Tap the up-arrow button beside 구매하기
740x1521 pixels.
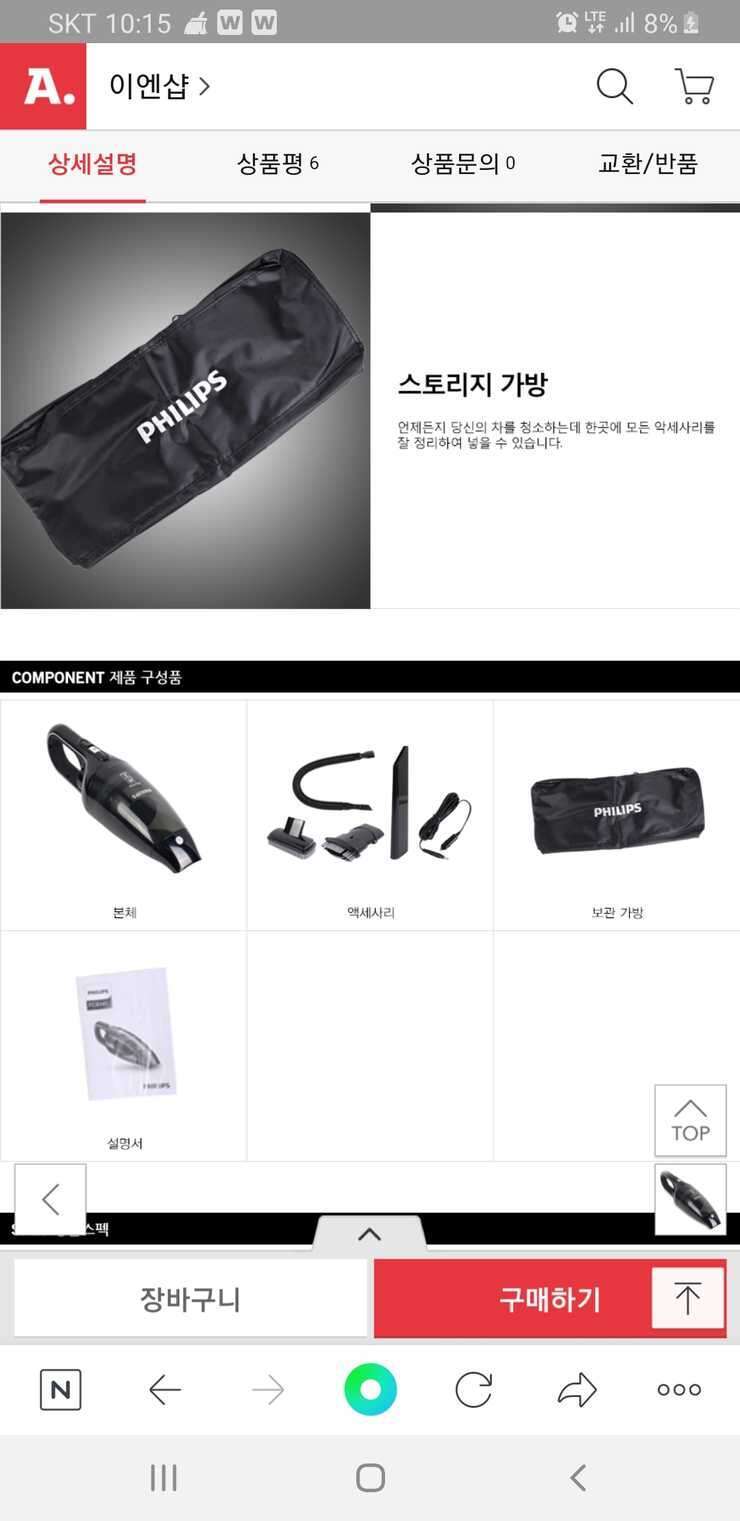tap(687, 1298)
